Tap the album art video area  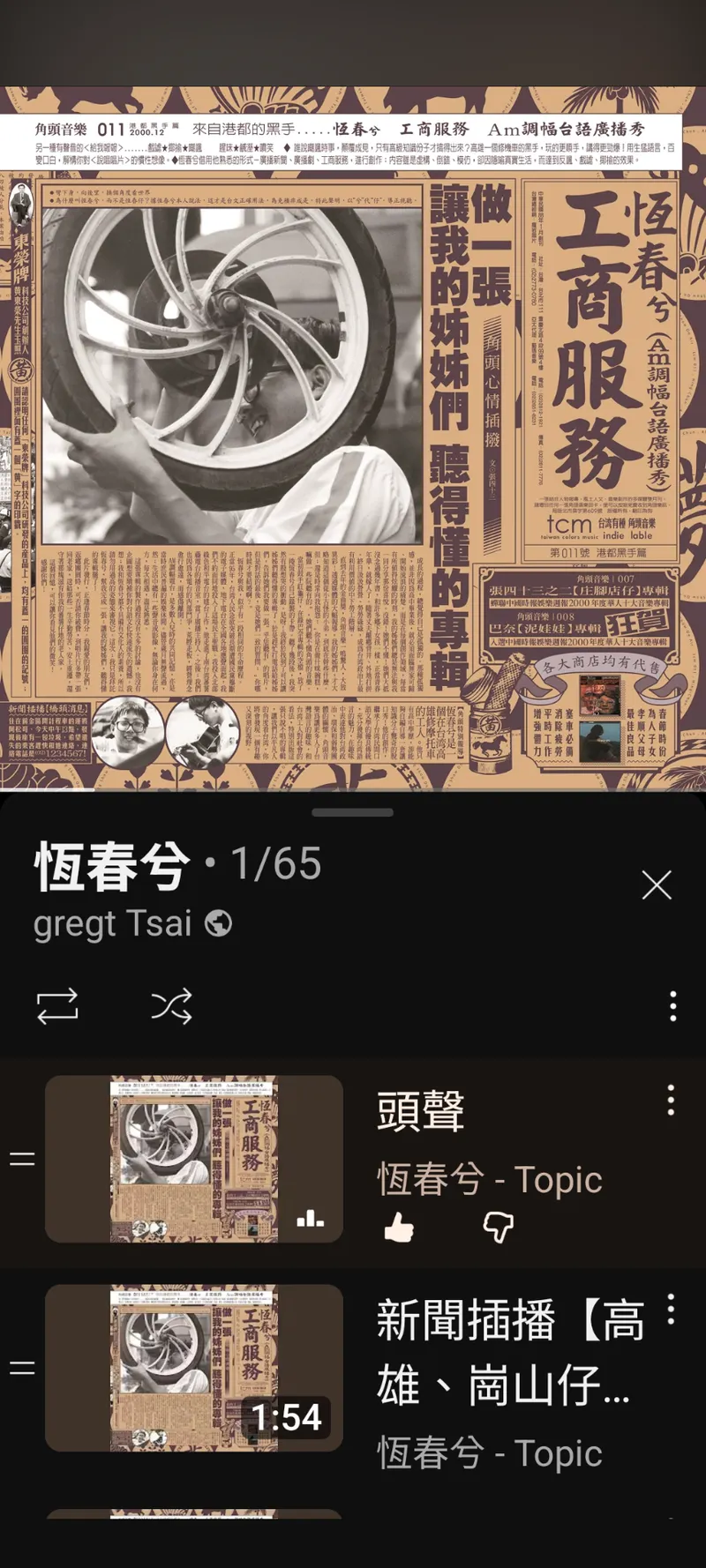pos(353,437)
